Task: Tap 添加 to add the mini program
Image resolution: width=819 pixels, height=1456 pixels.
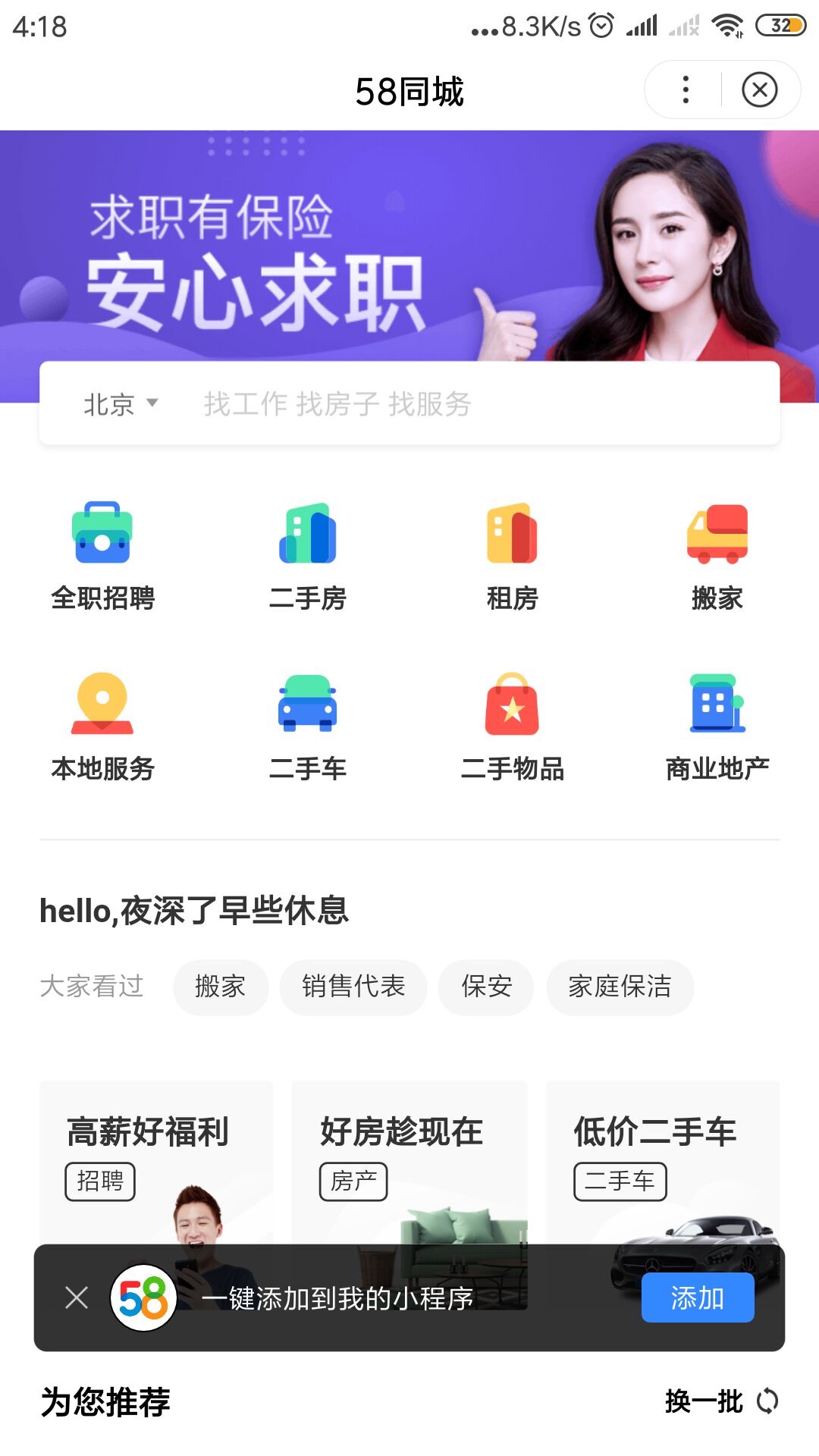Action: point(697,1298)
